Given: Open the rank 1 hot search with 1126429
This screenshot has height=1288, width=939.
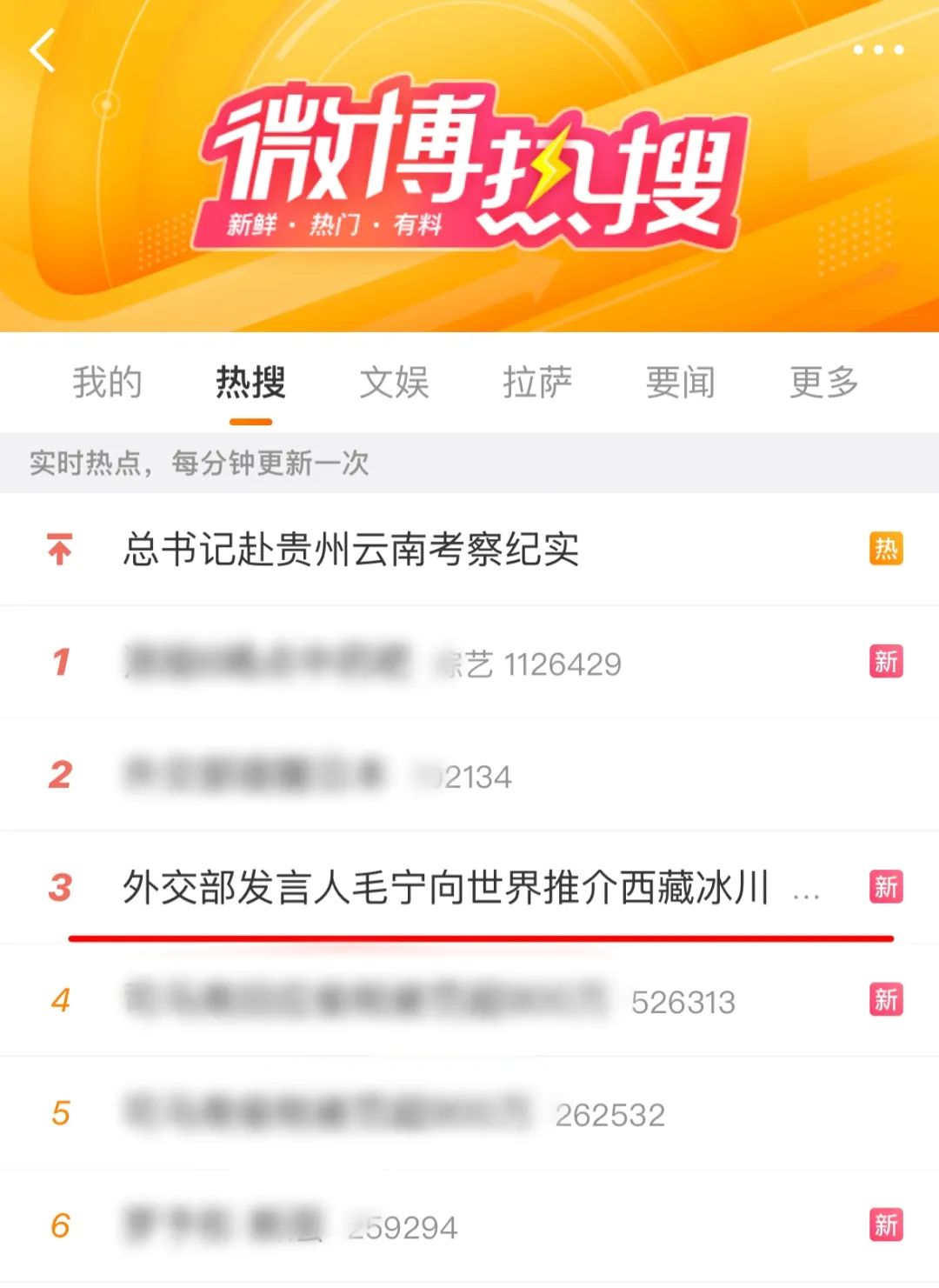Looking at the screenshot, I should pos(374,663).
